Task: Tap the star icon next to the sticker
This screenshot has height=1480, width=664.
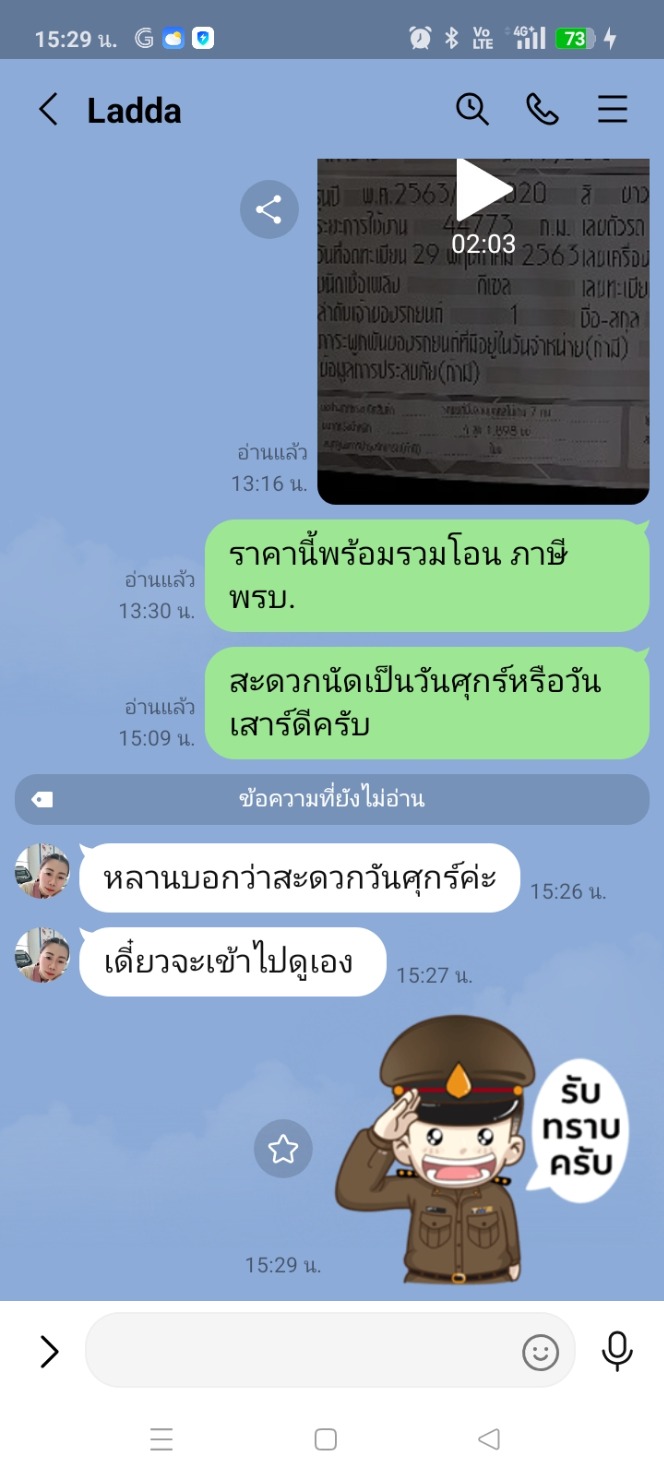Action: tap(283, 1149)
